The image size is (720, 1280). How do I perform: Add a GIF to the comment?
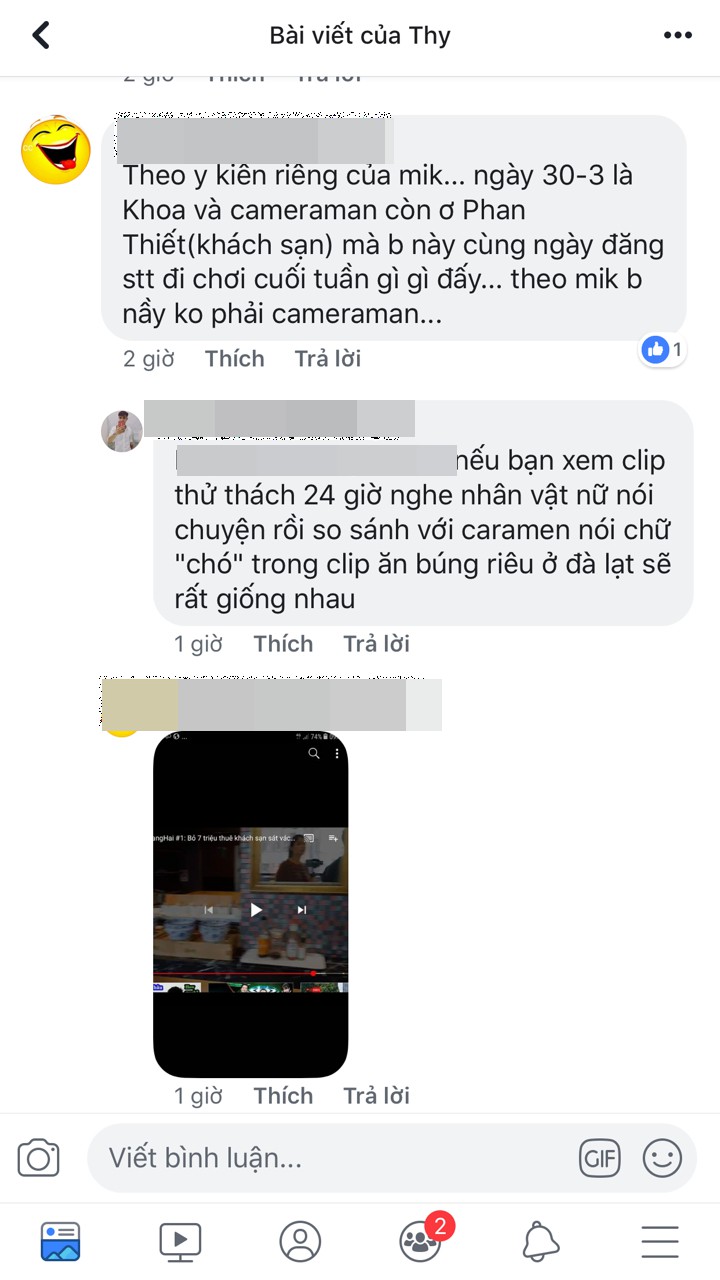[x=600, y=1158]
